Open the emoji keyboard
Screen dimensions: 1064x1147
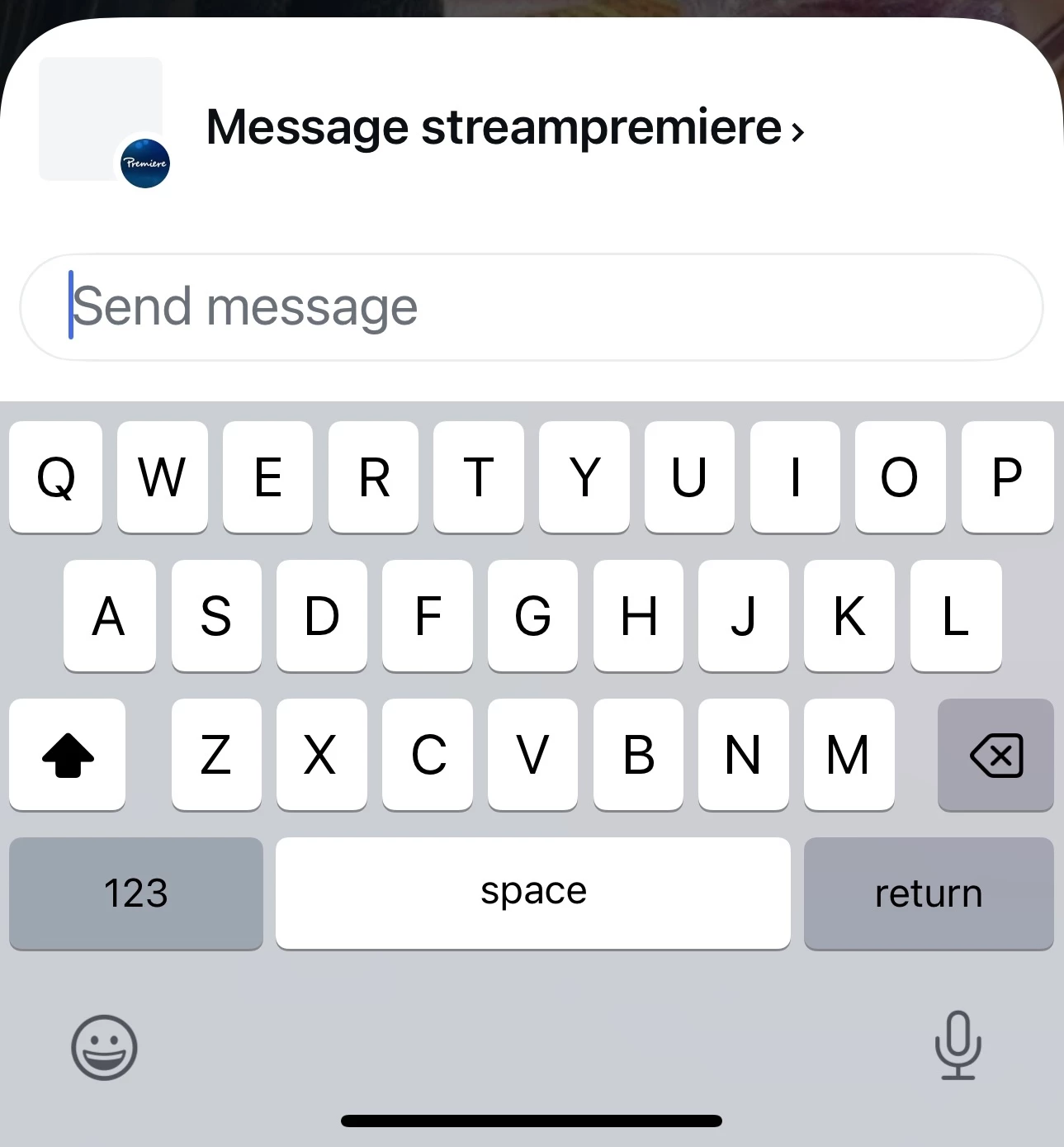click(x=104, y=1047)
